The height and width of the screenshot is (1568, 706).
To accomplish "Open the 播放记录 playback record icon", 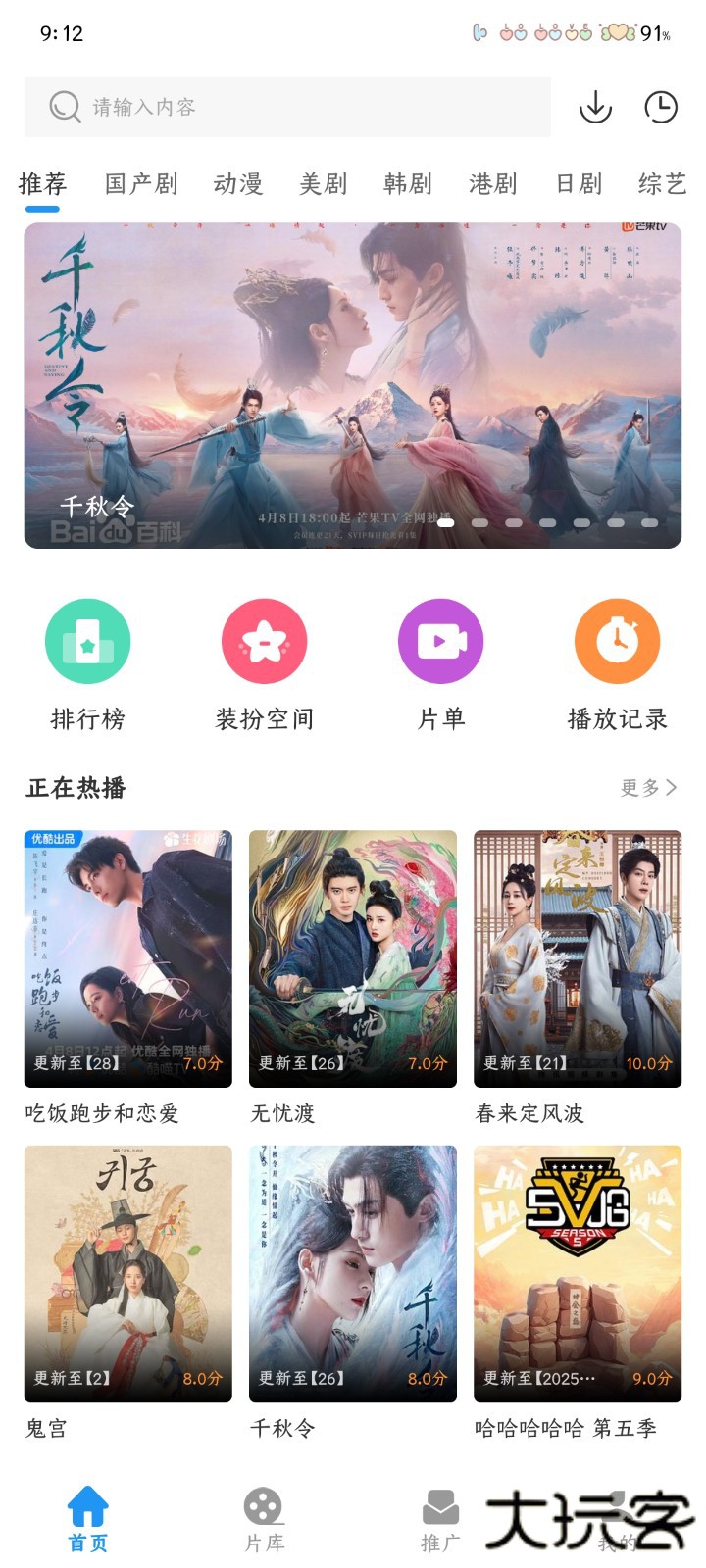I will pos(616,640).
